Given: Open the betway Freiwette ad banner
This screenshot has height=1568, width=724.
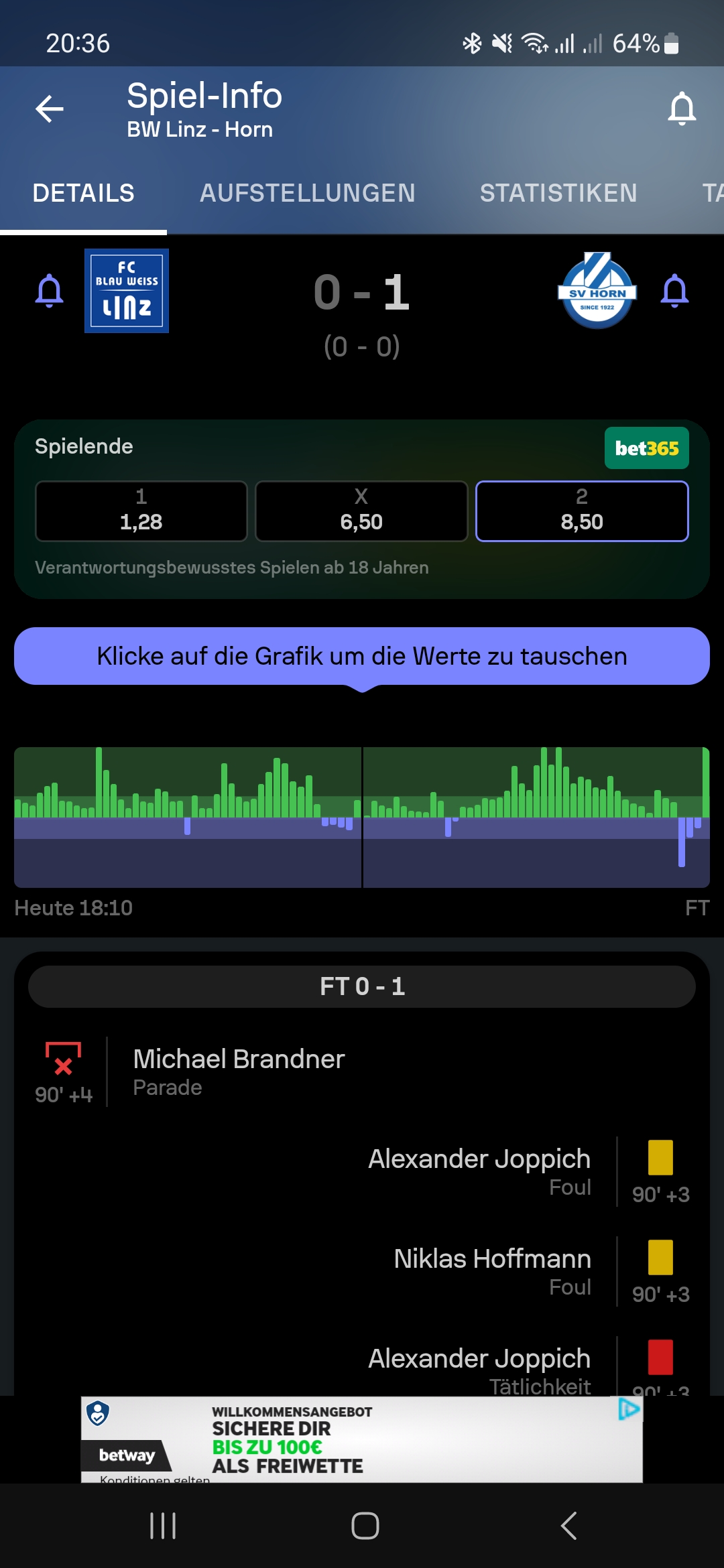Looking at the screenshot, I should click(362, 1439).
